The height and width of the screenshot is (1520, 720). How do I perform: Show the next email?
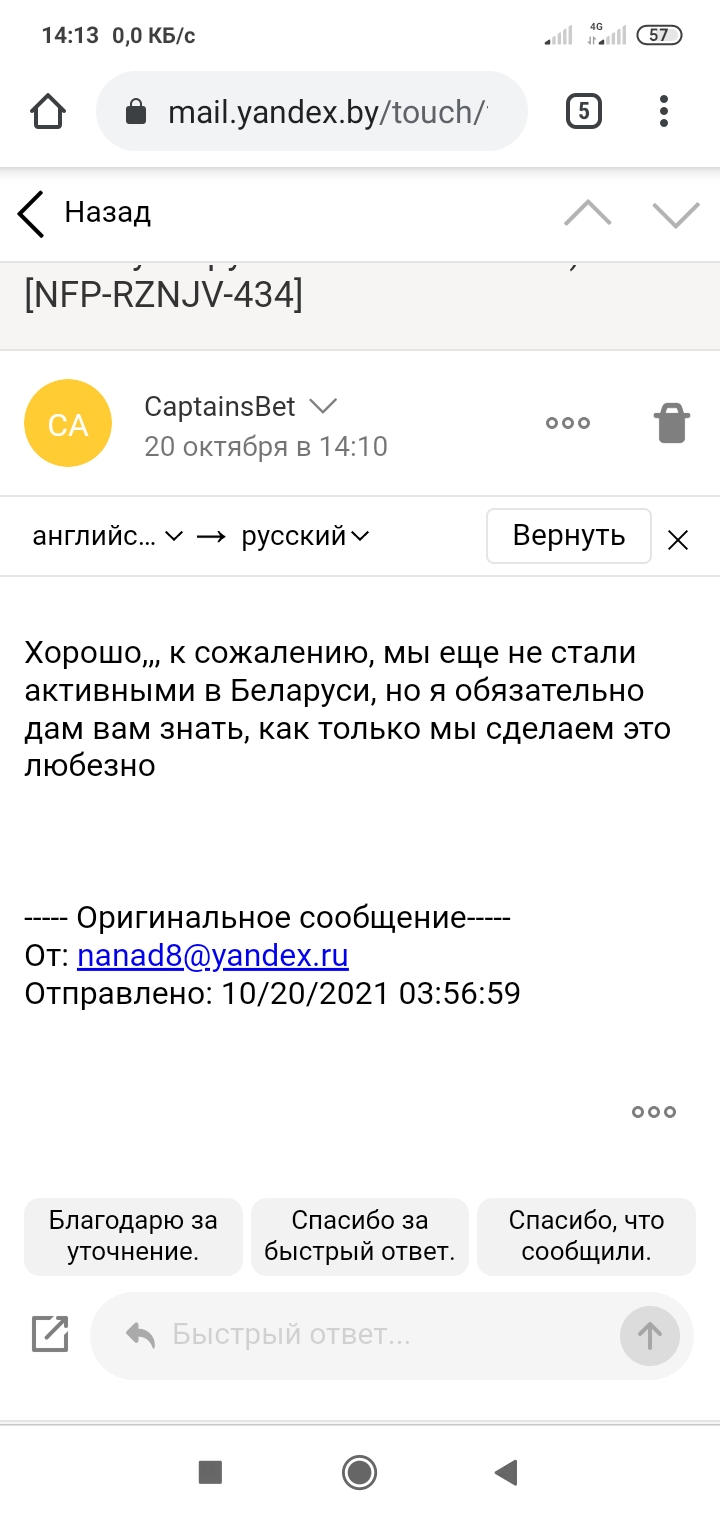click(675, 213)
